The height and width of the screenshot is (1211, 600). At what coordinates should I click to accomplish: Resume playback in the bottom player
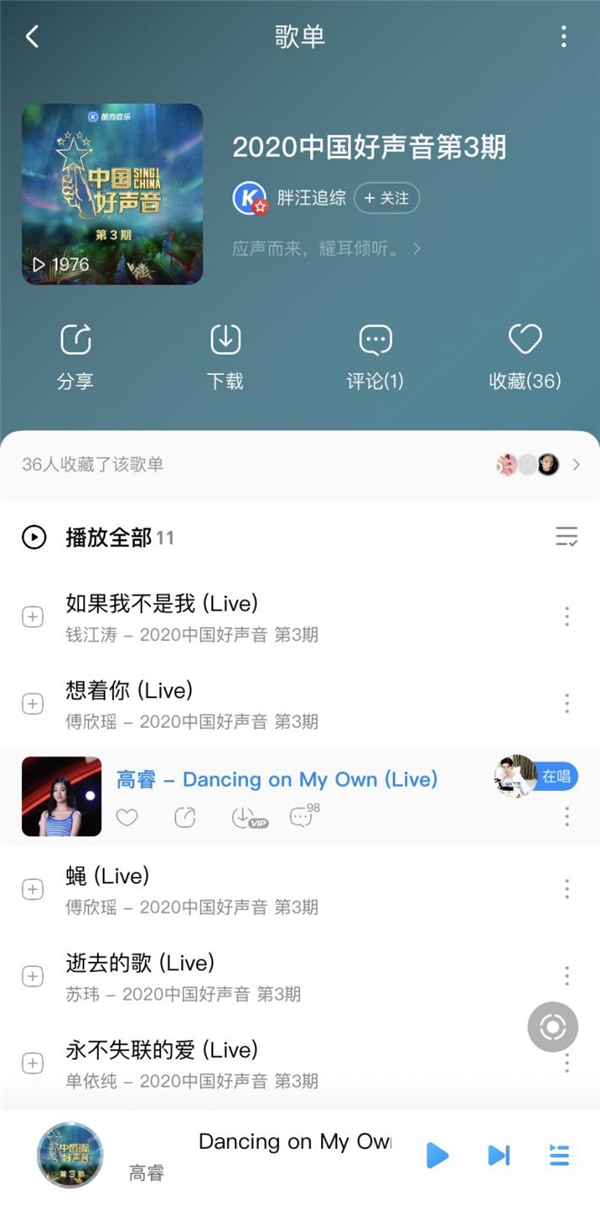tap(437, 1155)
